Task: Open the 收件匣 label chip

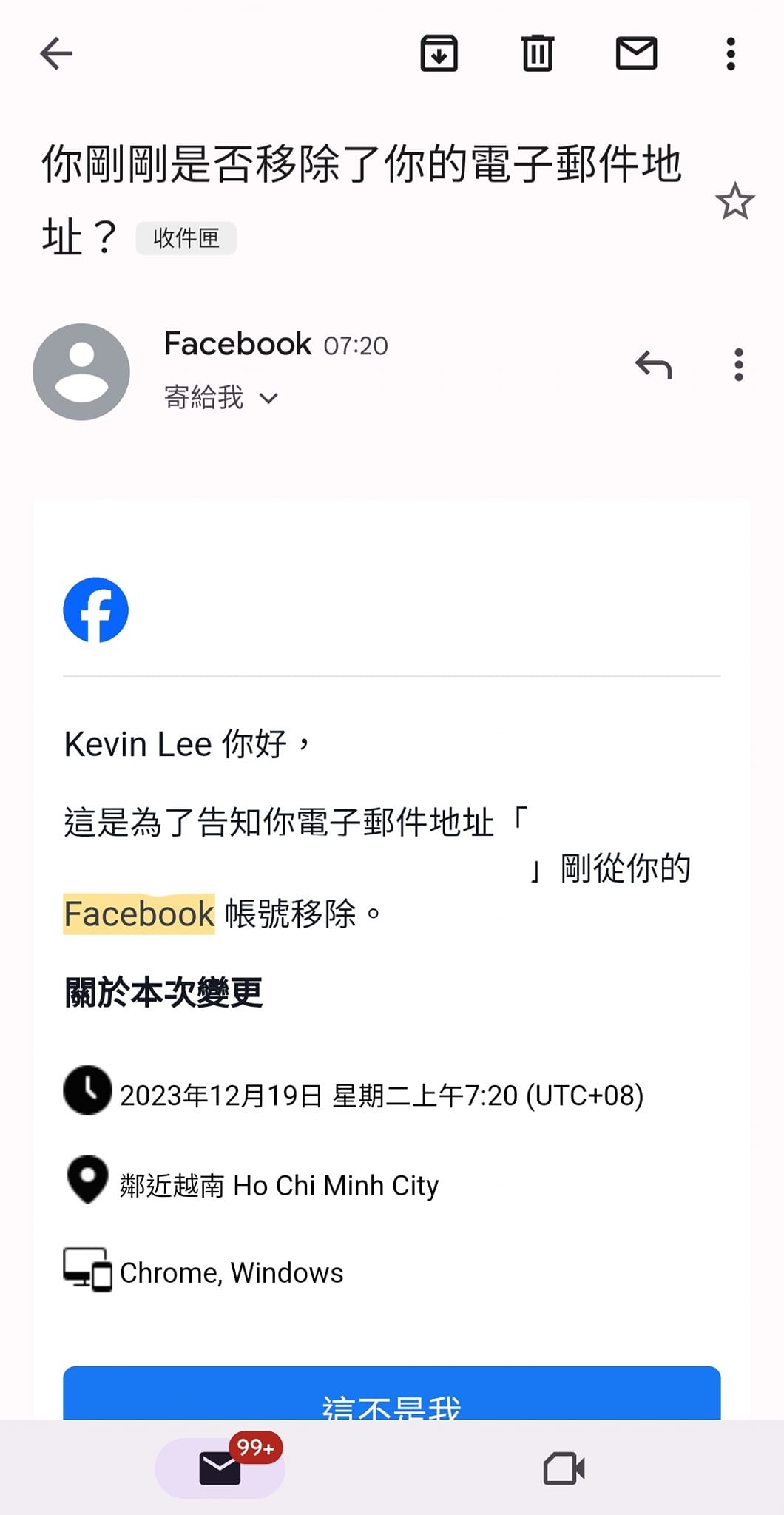Action: coord(186,238)
